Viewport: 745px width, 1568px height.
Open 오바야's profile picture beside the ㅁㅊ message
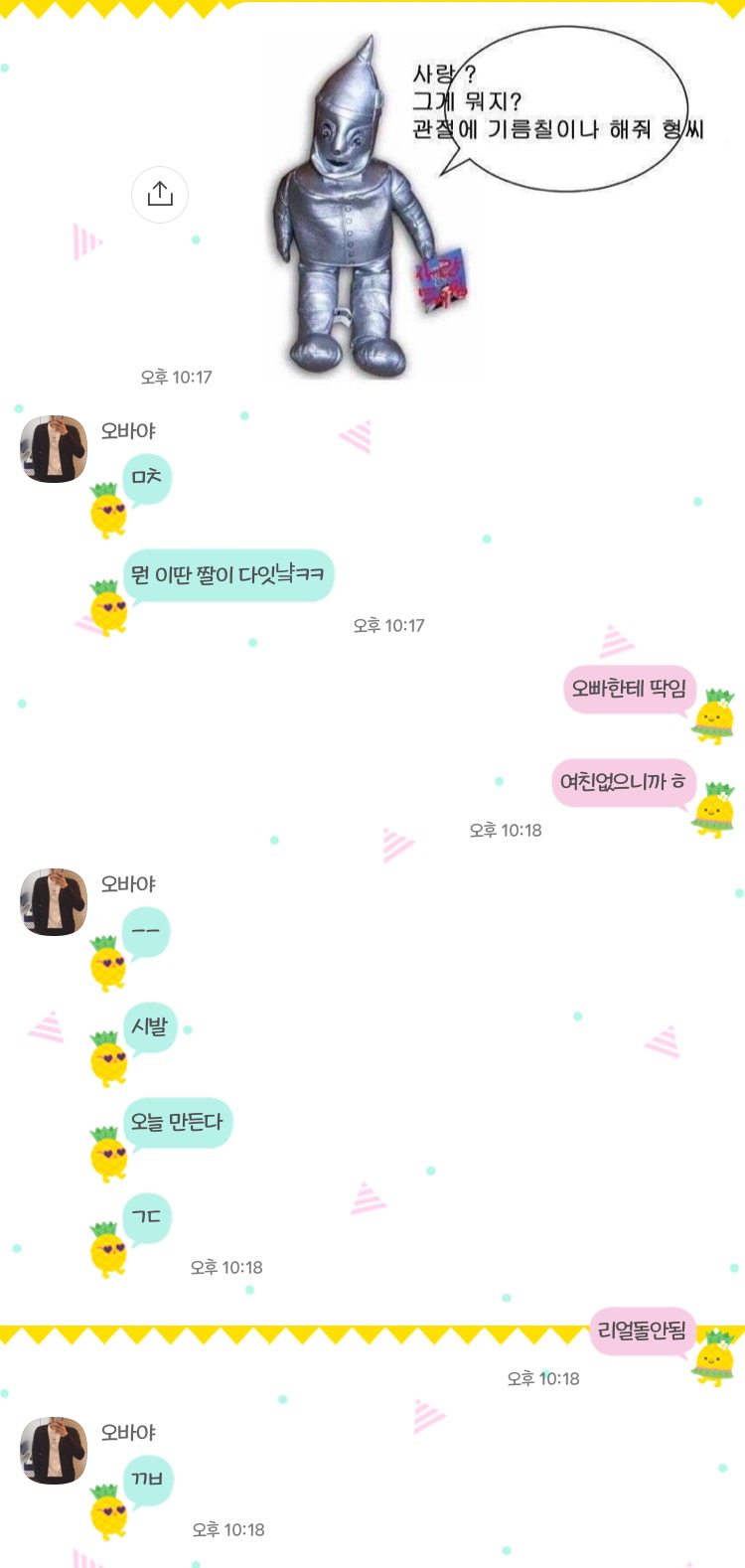[54, 449]
